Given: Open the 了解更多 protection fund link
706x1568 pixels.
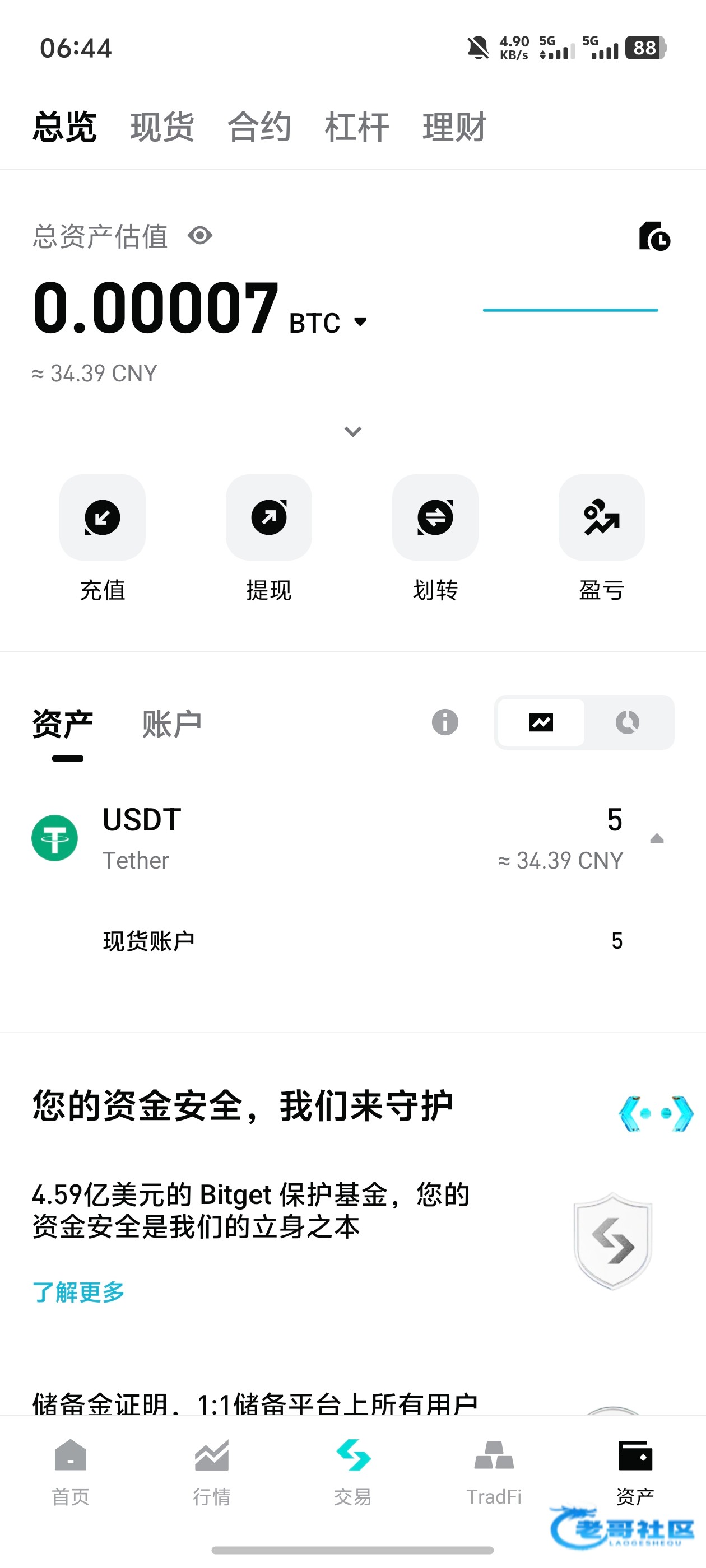Looking at the screenshot, I should tap(78, 1292).
